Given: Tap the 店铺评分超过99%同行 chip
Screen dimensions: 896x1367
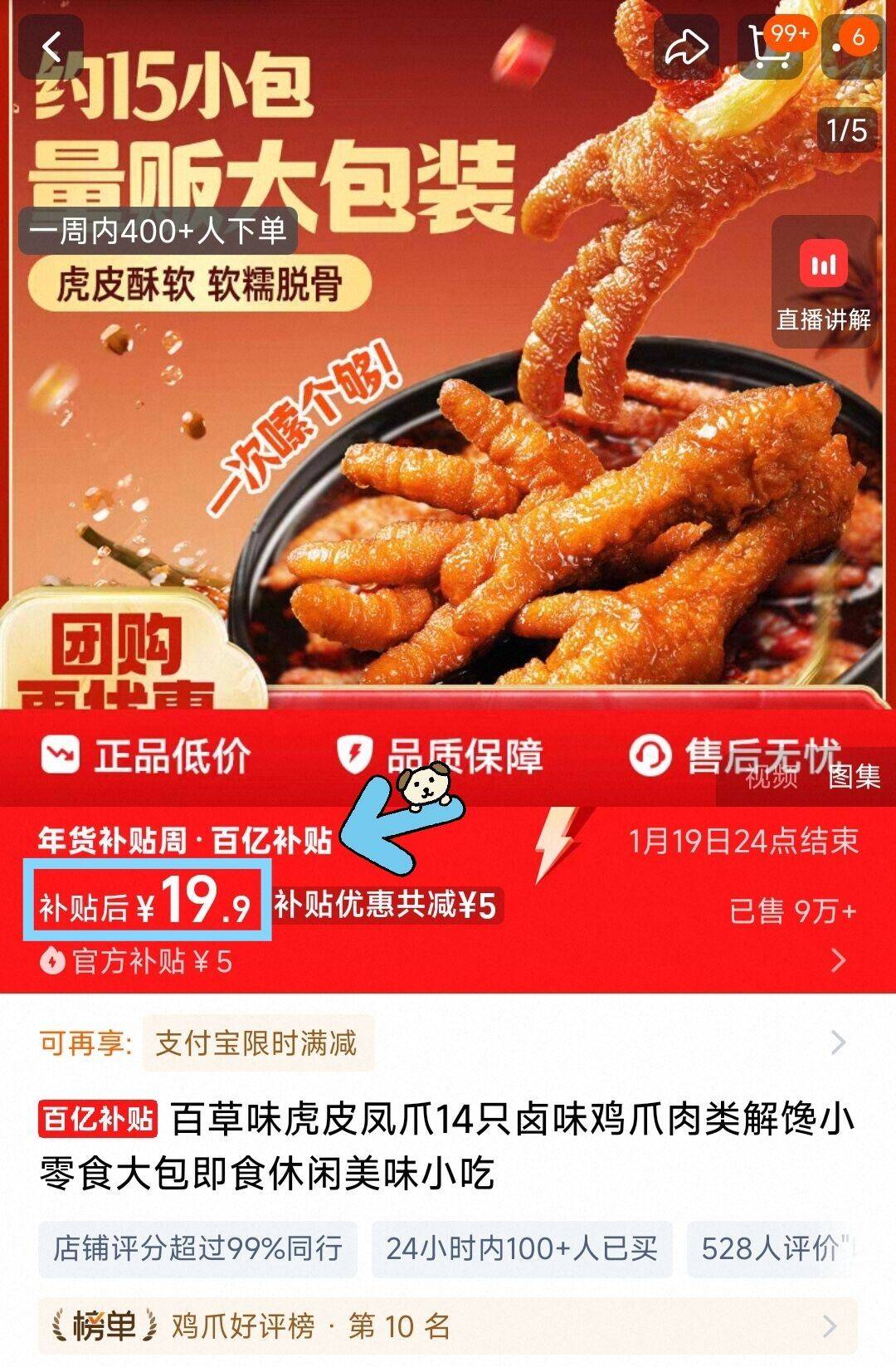Looking at the screenshot, I should pyautogui.click(x=197, y=1247).
